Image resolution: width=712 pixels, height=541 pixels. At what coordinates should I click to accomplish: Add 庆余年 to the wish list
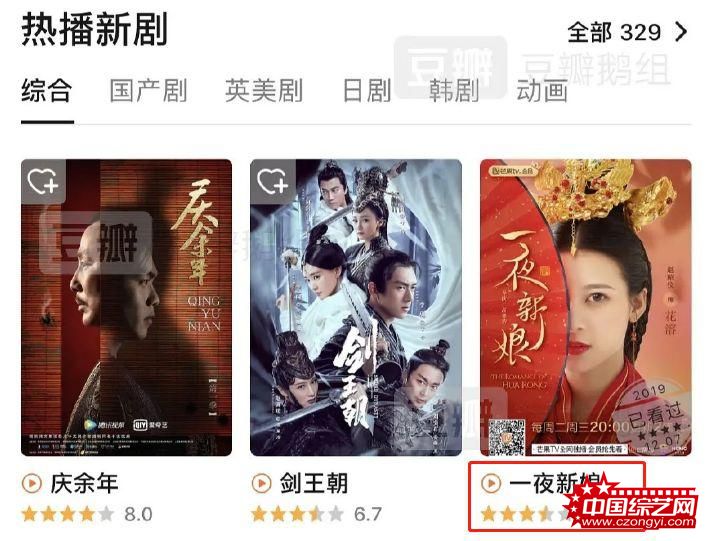pyautogui.click(x=43, y=182)
